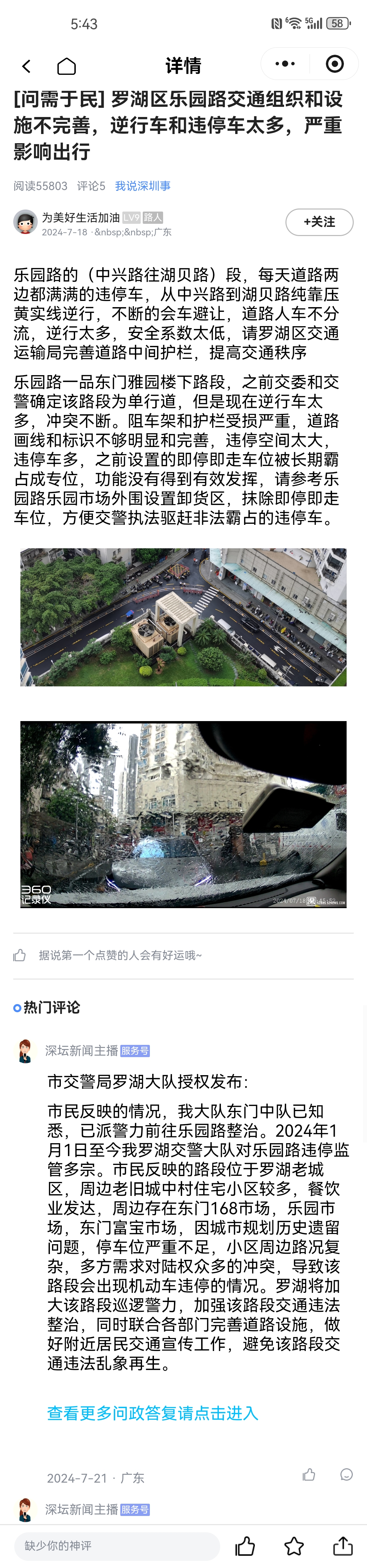
Task: Open 查看更多问政答复请点击进入 link
Action: (152, 1413)
